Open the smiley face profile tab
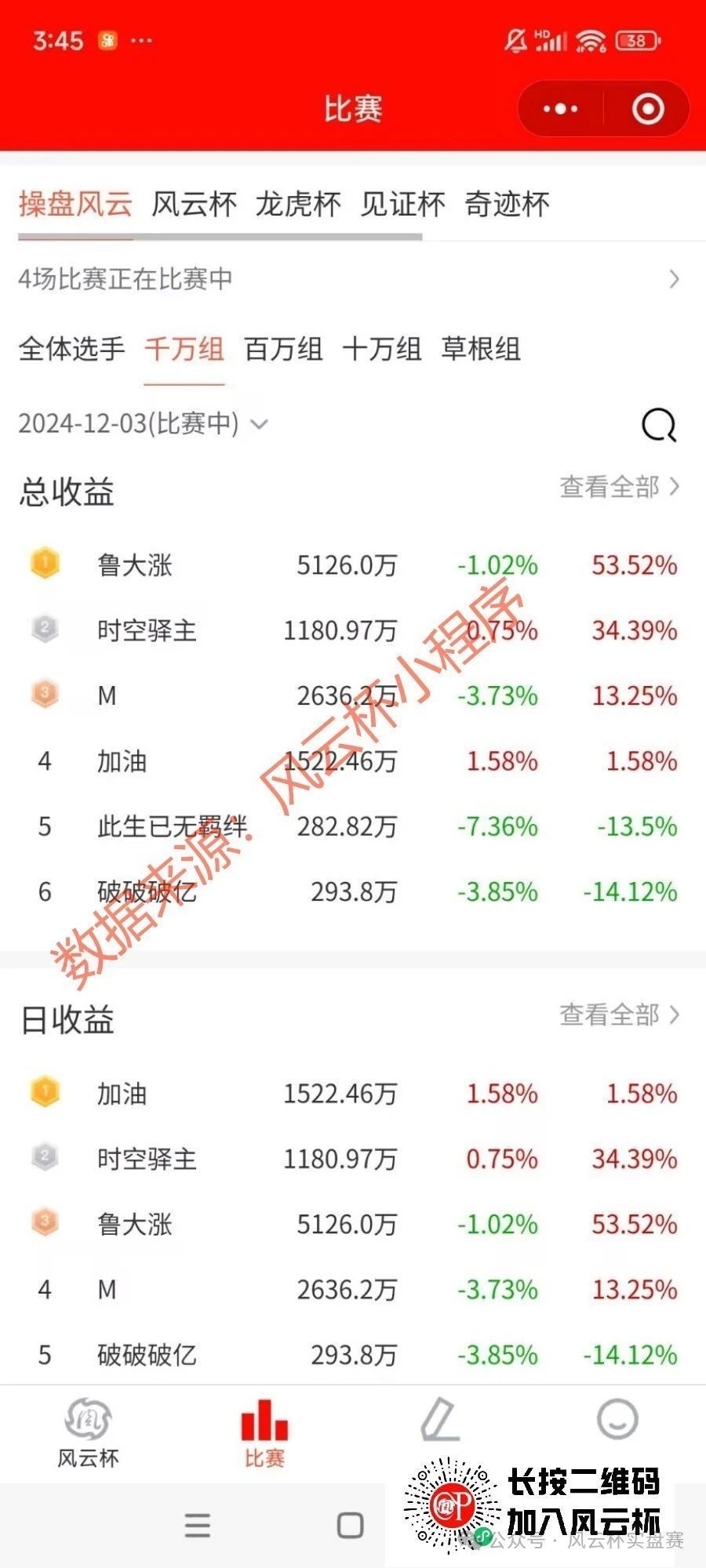The width and height of the screenshot is (706, 1568). point(617,1421)
